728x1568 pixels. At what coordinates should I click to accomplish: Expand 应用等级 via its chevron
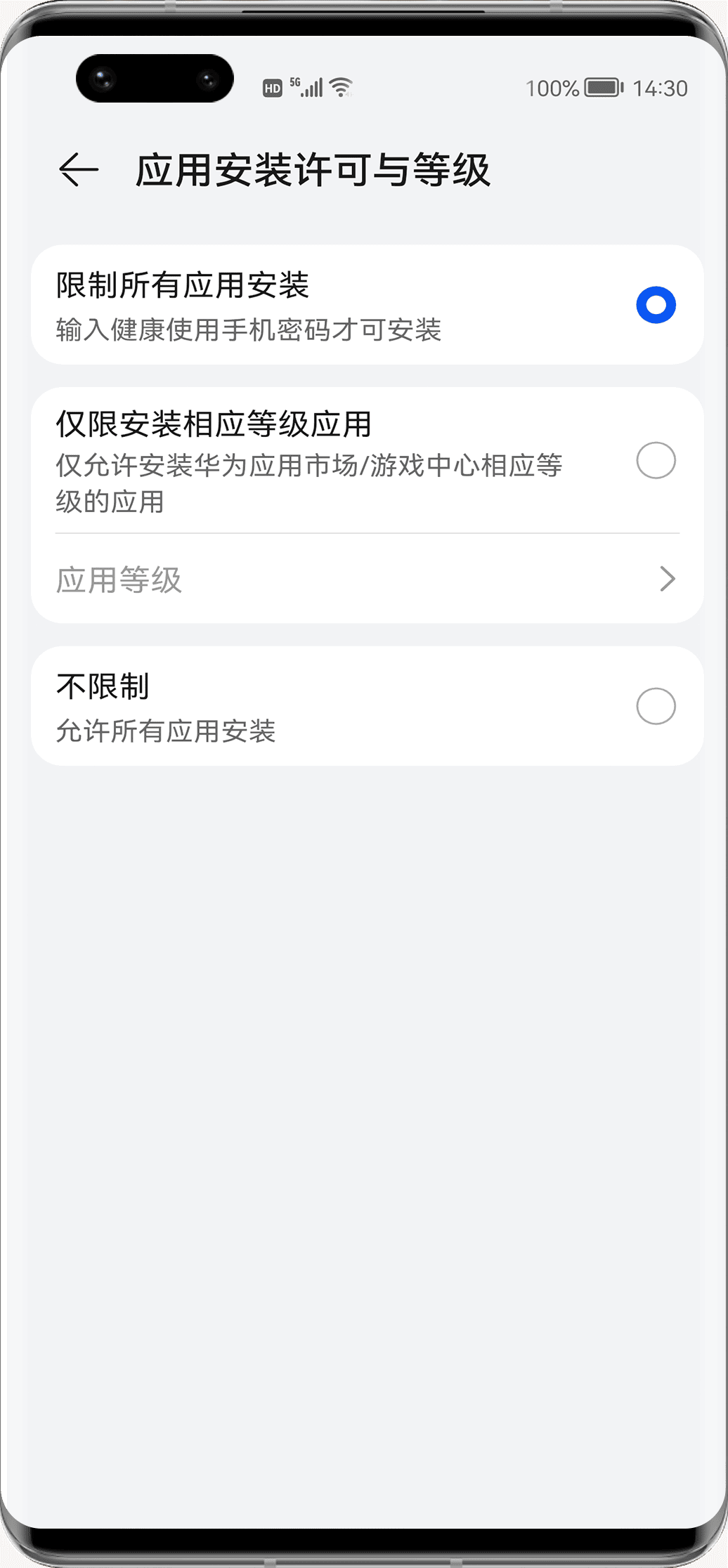[666, 578]
